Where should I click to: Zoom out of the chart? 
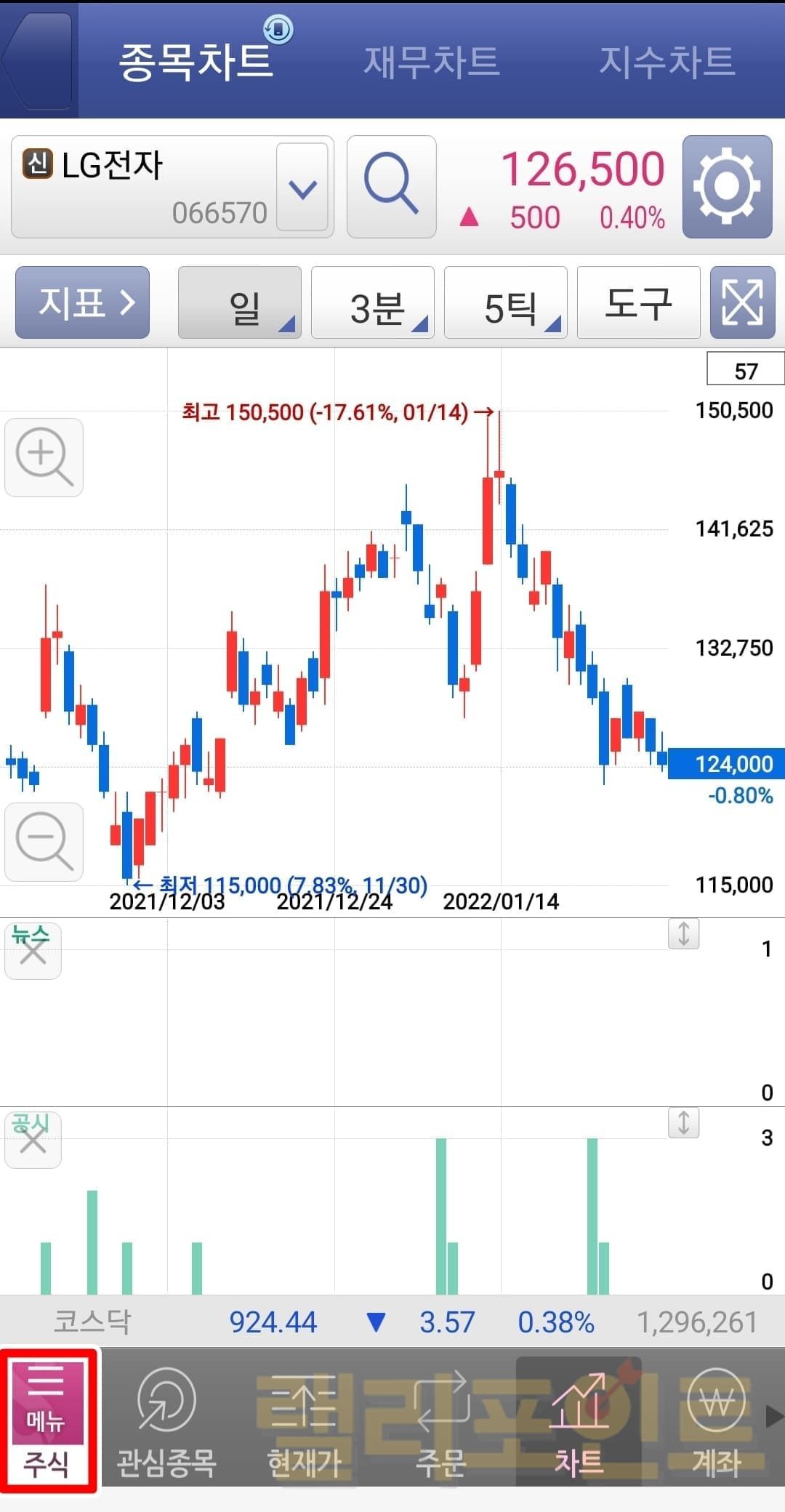[44, 841]
